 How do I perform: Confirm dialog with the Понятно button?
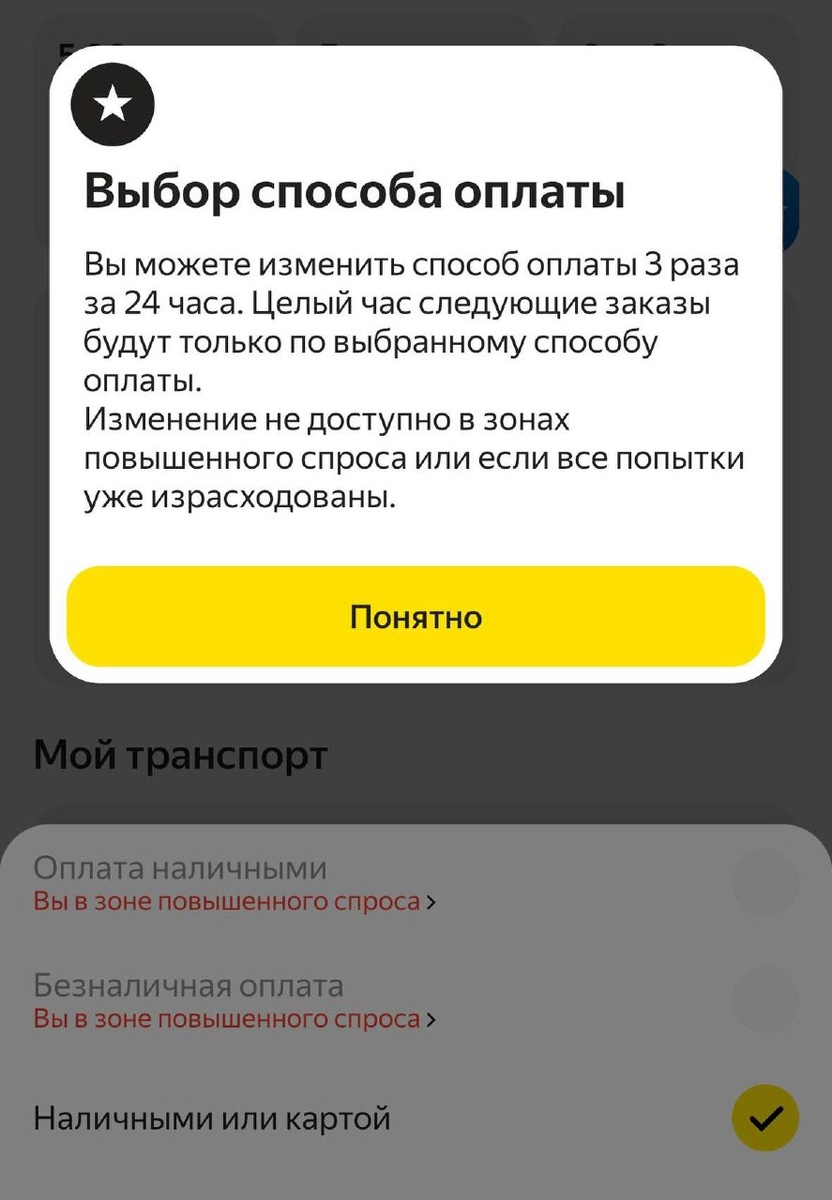point(415,617)
